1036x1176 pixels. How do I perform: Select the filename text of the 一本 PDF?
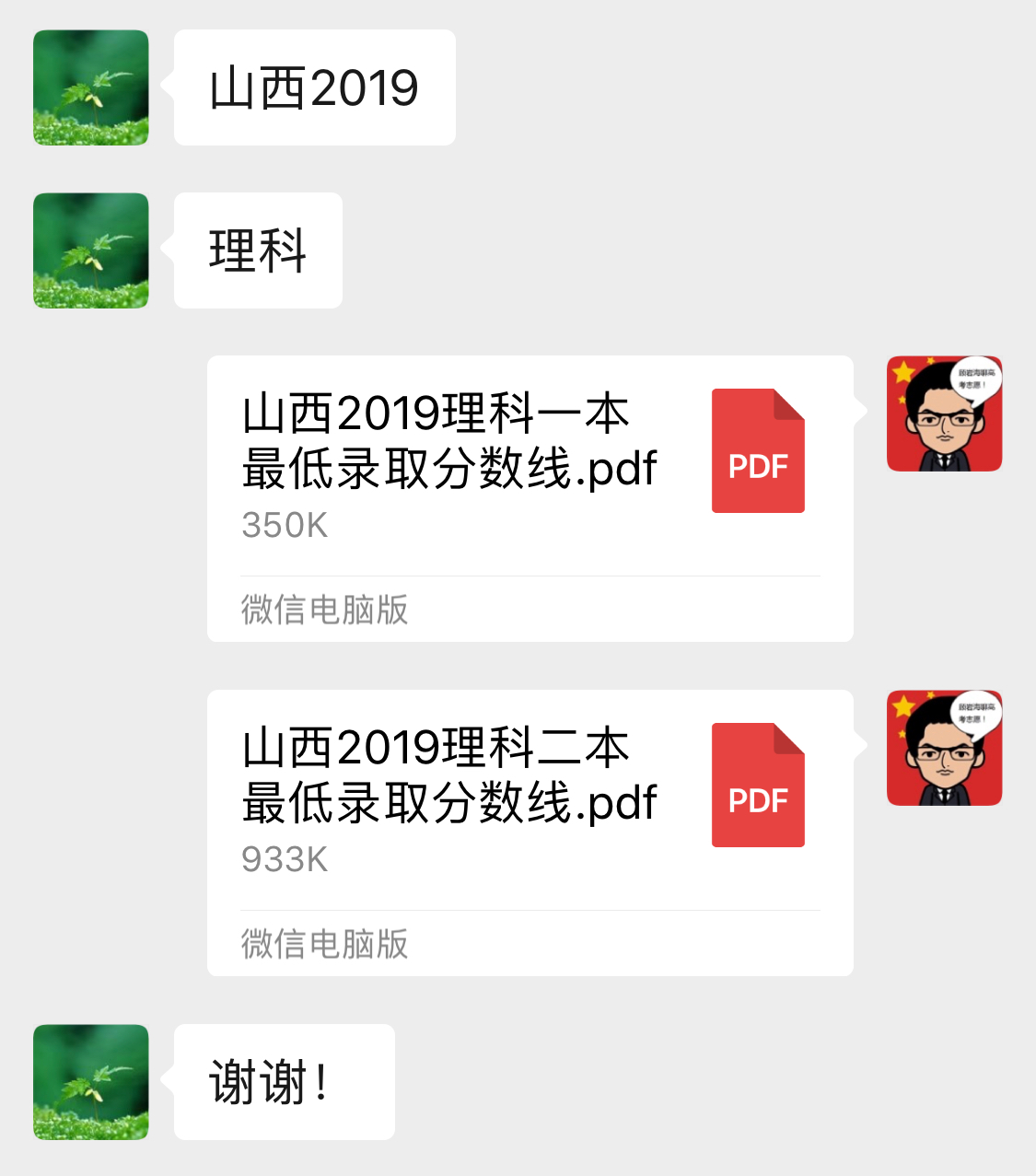tap(449, 442)
